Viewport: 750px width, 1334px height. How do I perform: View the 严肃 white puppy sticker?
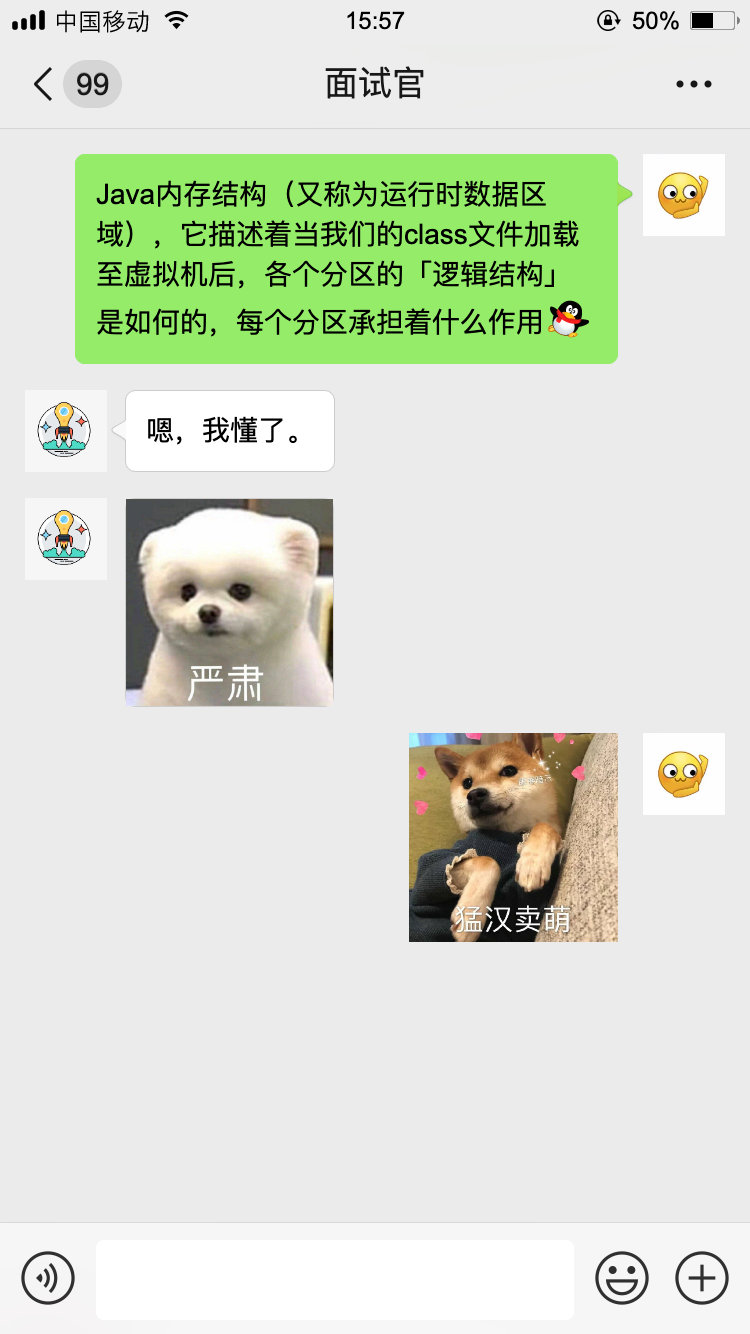pos(229,602)
